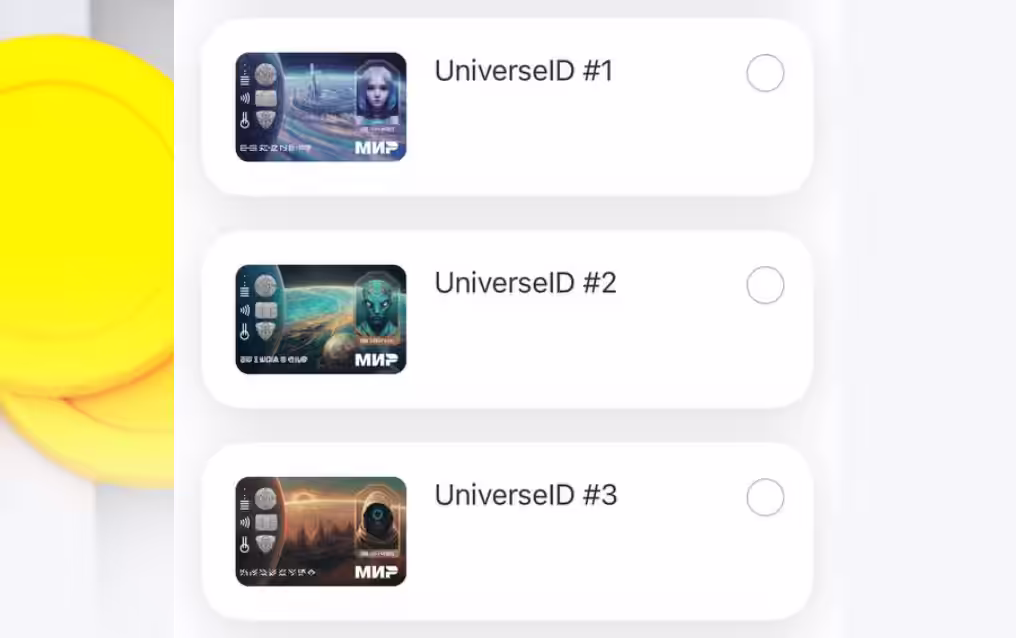The width and height of the screenshot is (1016, 638).
Task: Choose the UniverseID #2 radio option
Action: (765, 285)
